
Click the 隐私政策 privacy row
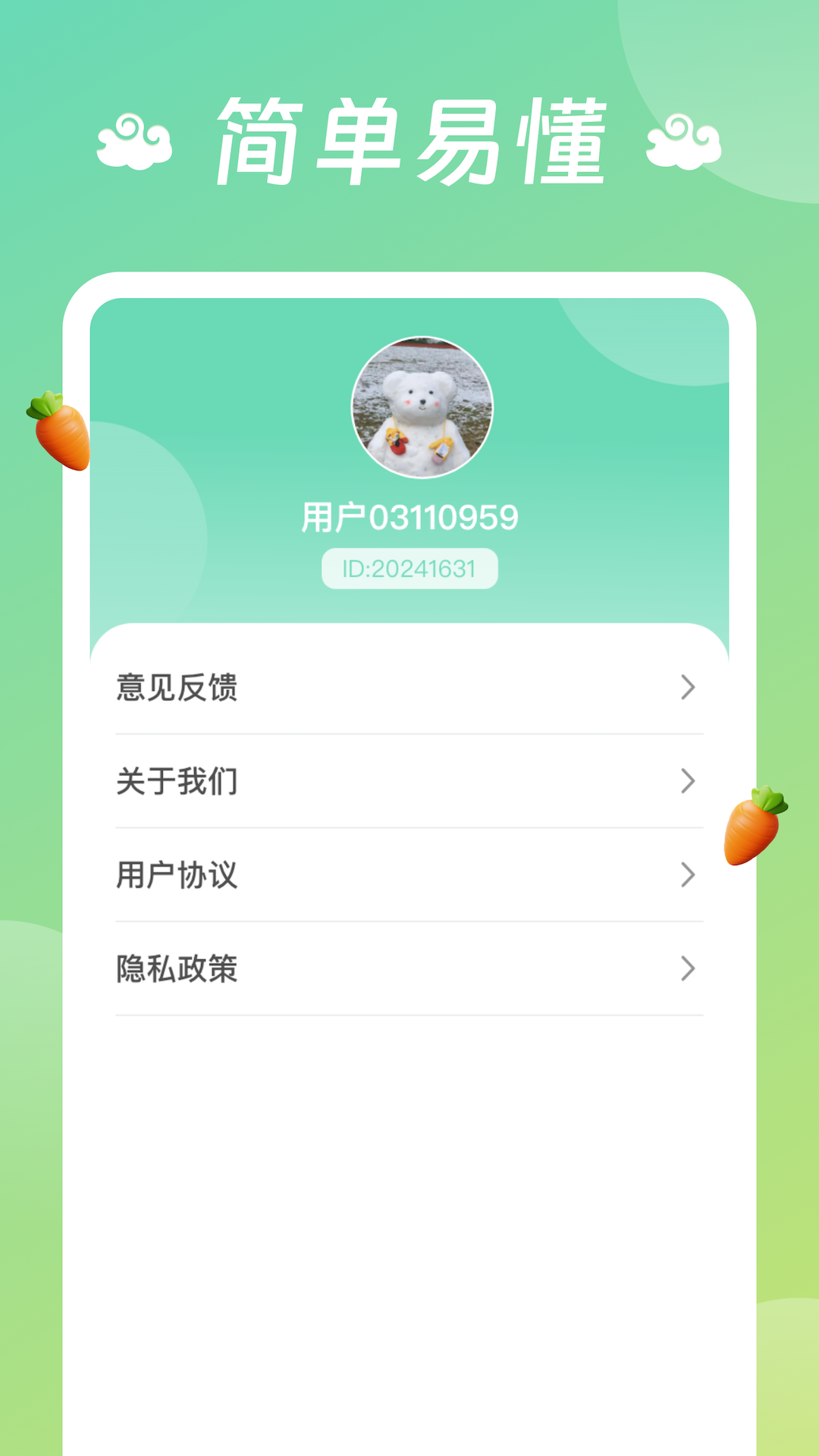409,968
